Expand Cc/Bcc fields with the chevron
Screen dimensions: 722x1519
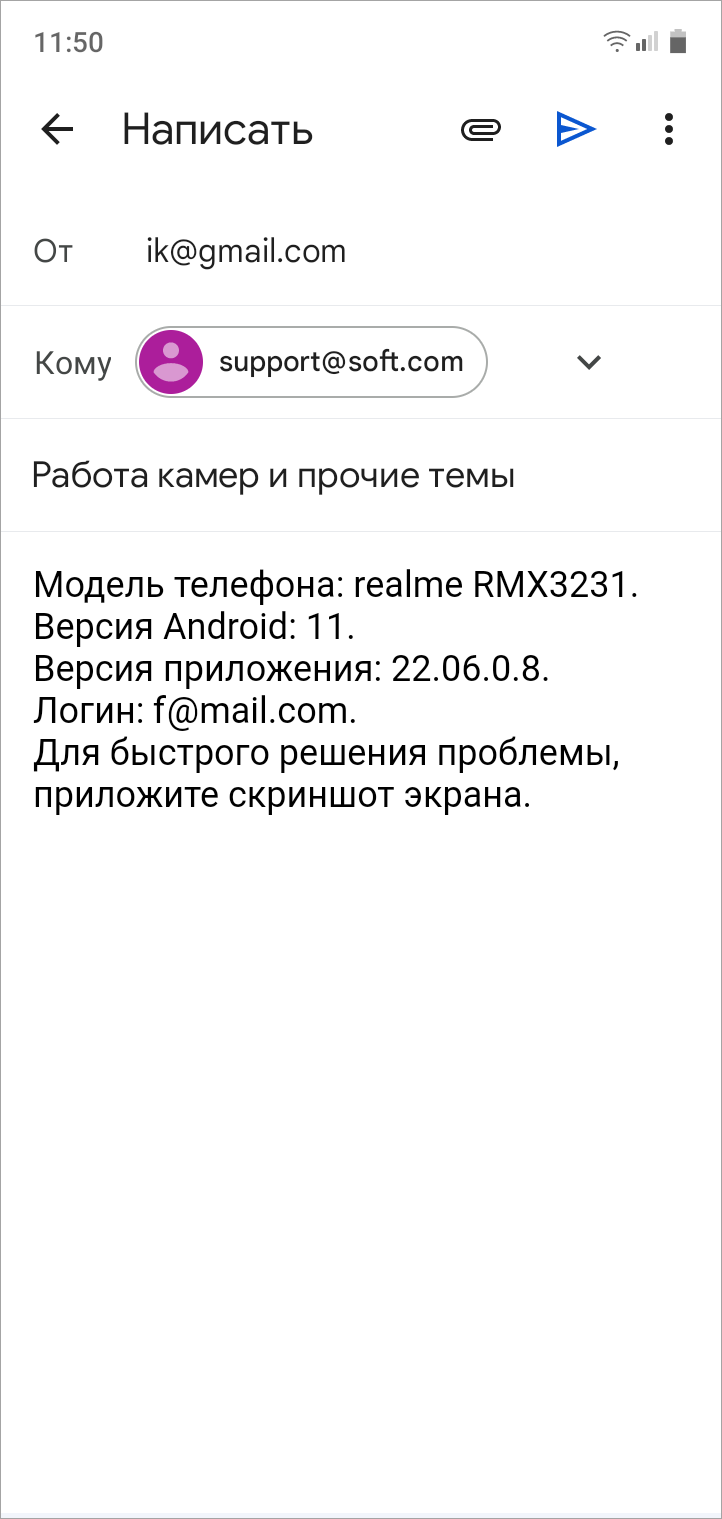(x=590, y=362)
